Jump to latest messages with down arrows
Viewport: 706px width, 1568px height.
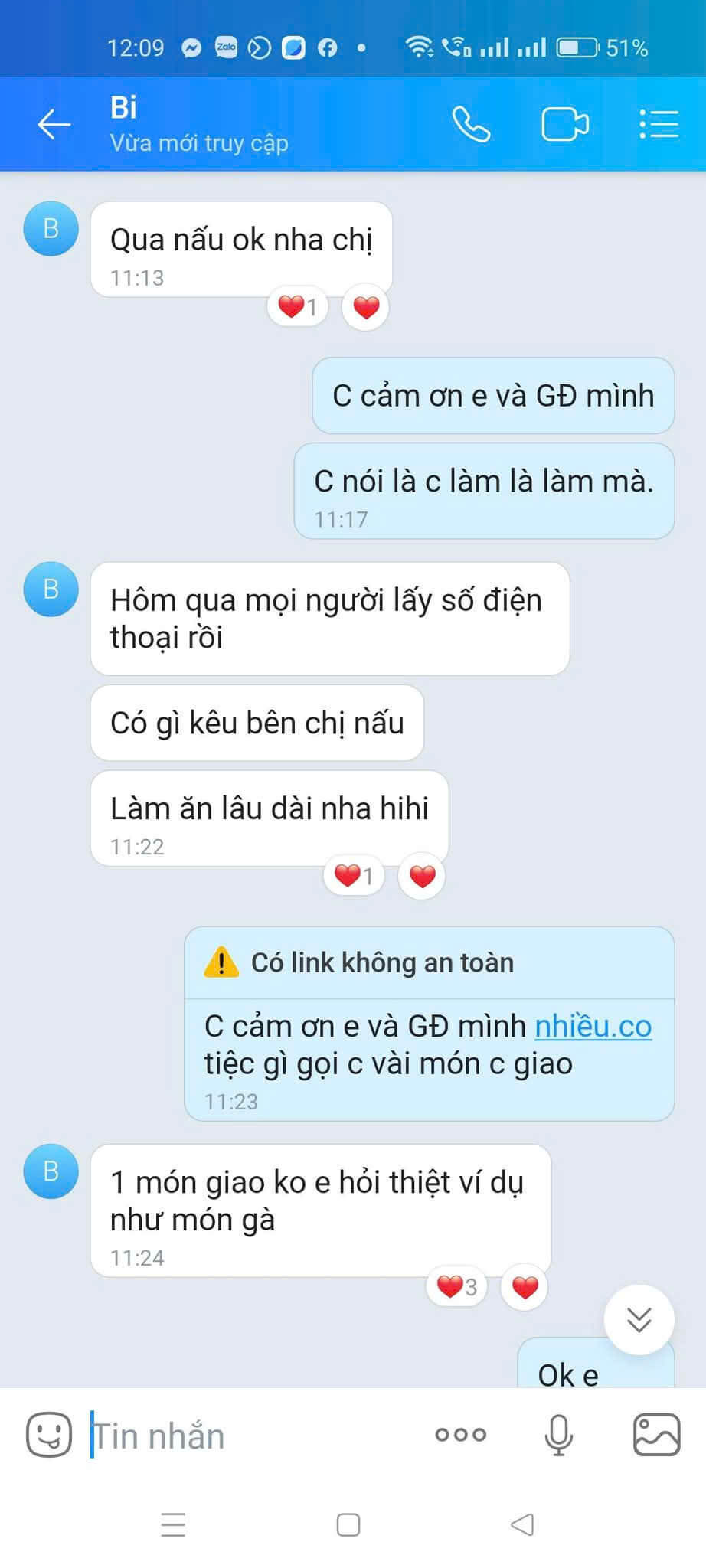tap(639, 1319)
